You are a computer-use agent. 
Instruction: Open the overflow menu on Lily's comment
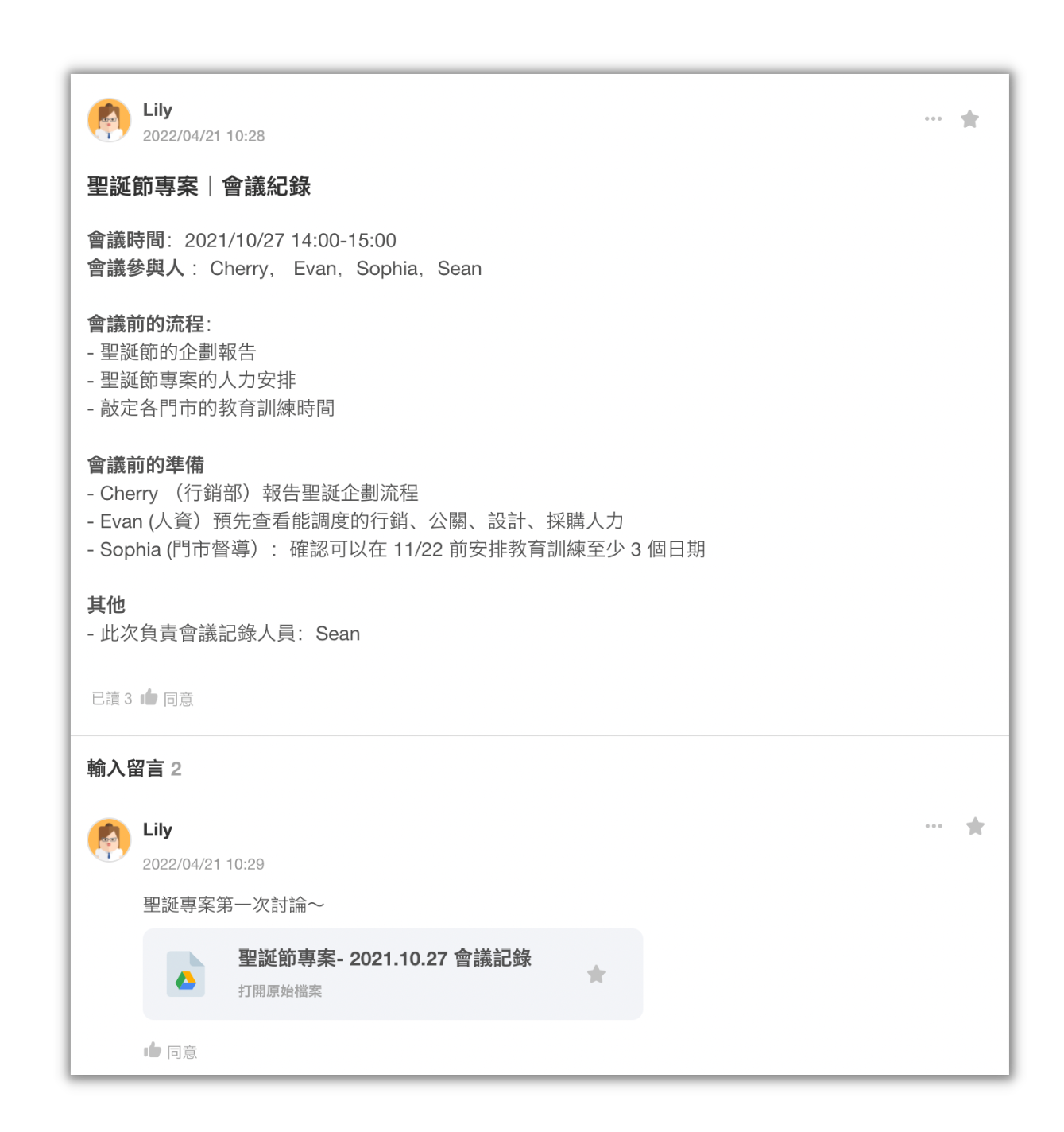934,827
